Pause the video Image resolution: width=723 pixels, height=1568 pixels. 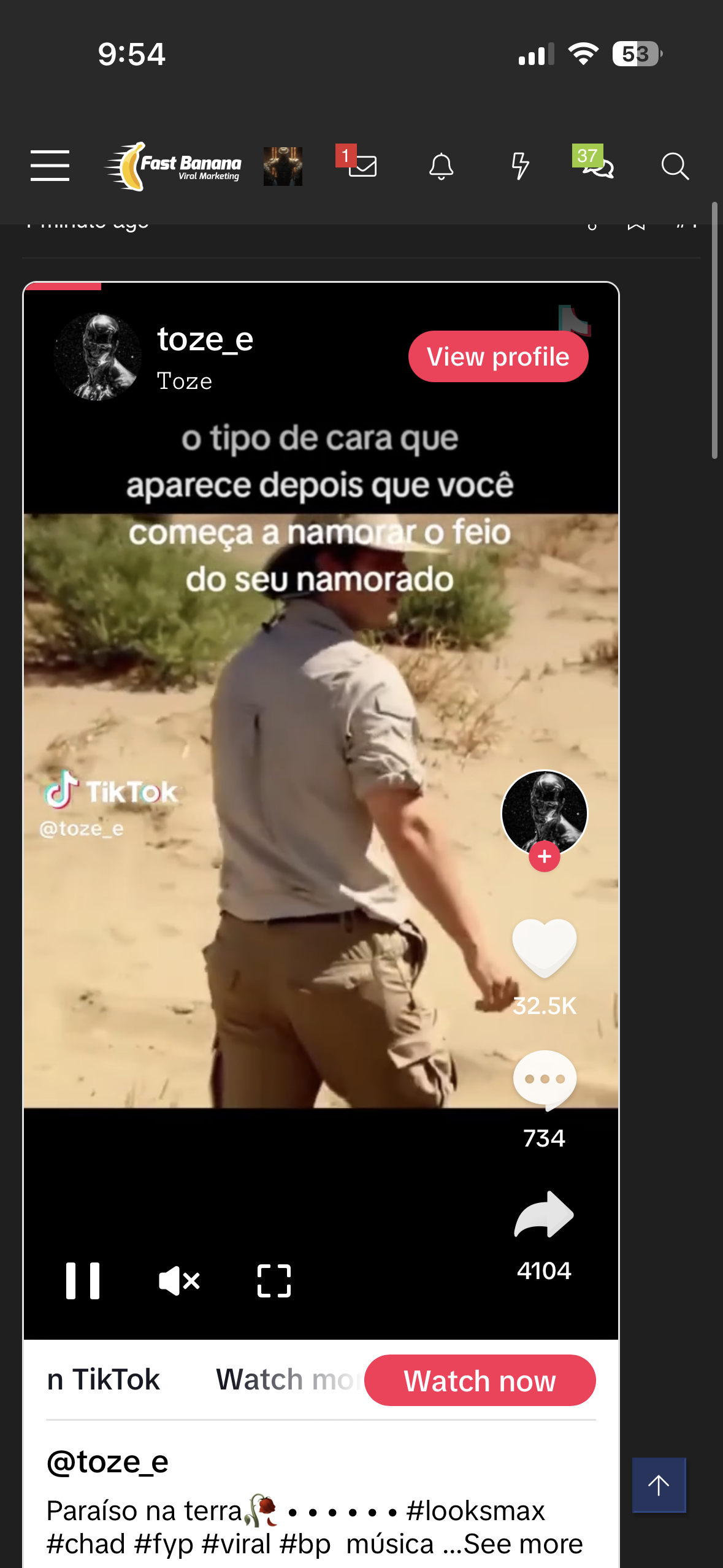pyautogui.click(x=83, y=1281)
